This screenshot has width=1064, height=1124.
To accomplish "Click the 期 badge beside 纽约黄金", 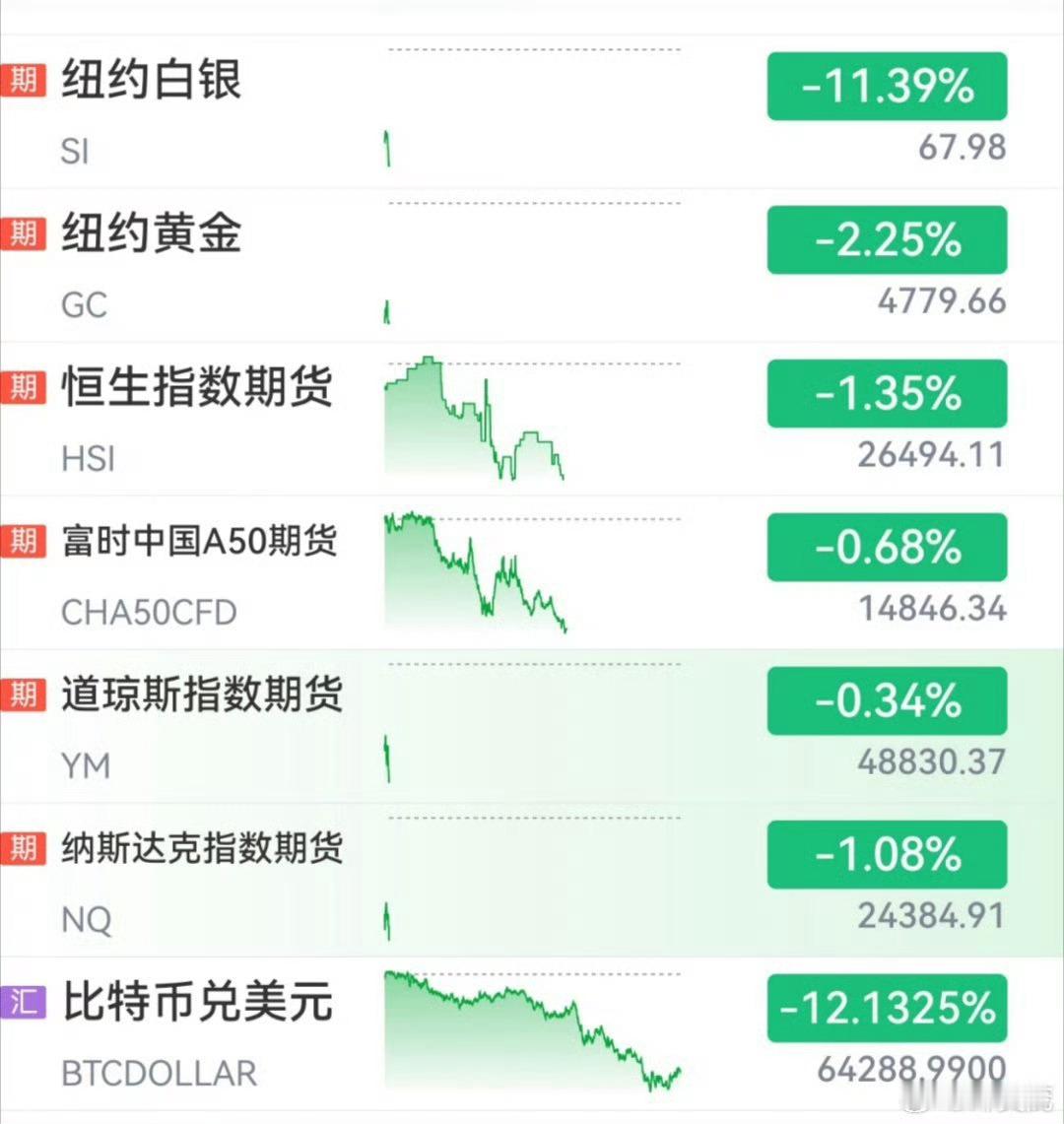I will pos(24,234).
